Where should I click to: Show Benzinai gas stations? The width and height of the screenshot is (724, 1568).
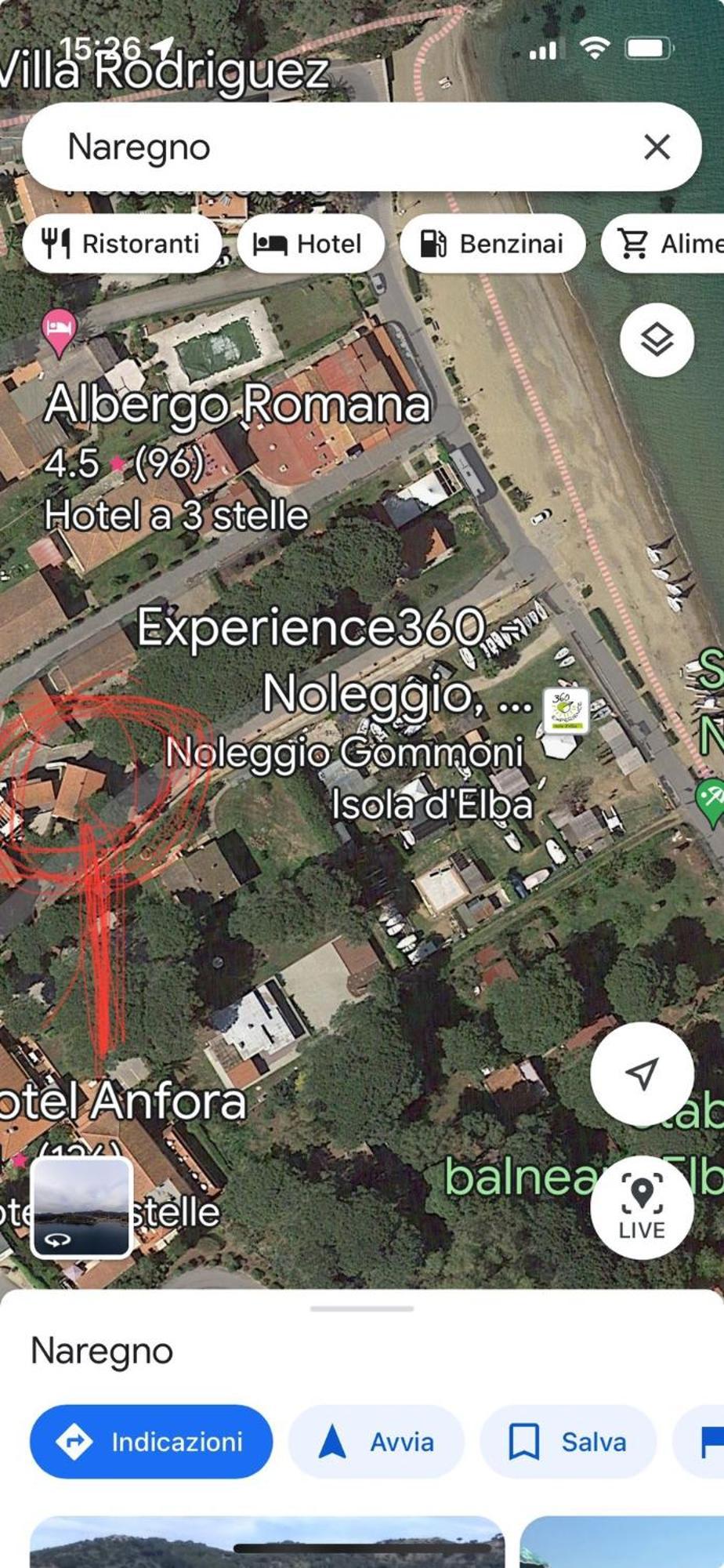493,244
